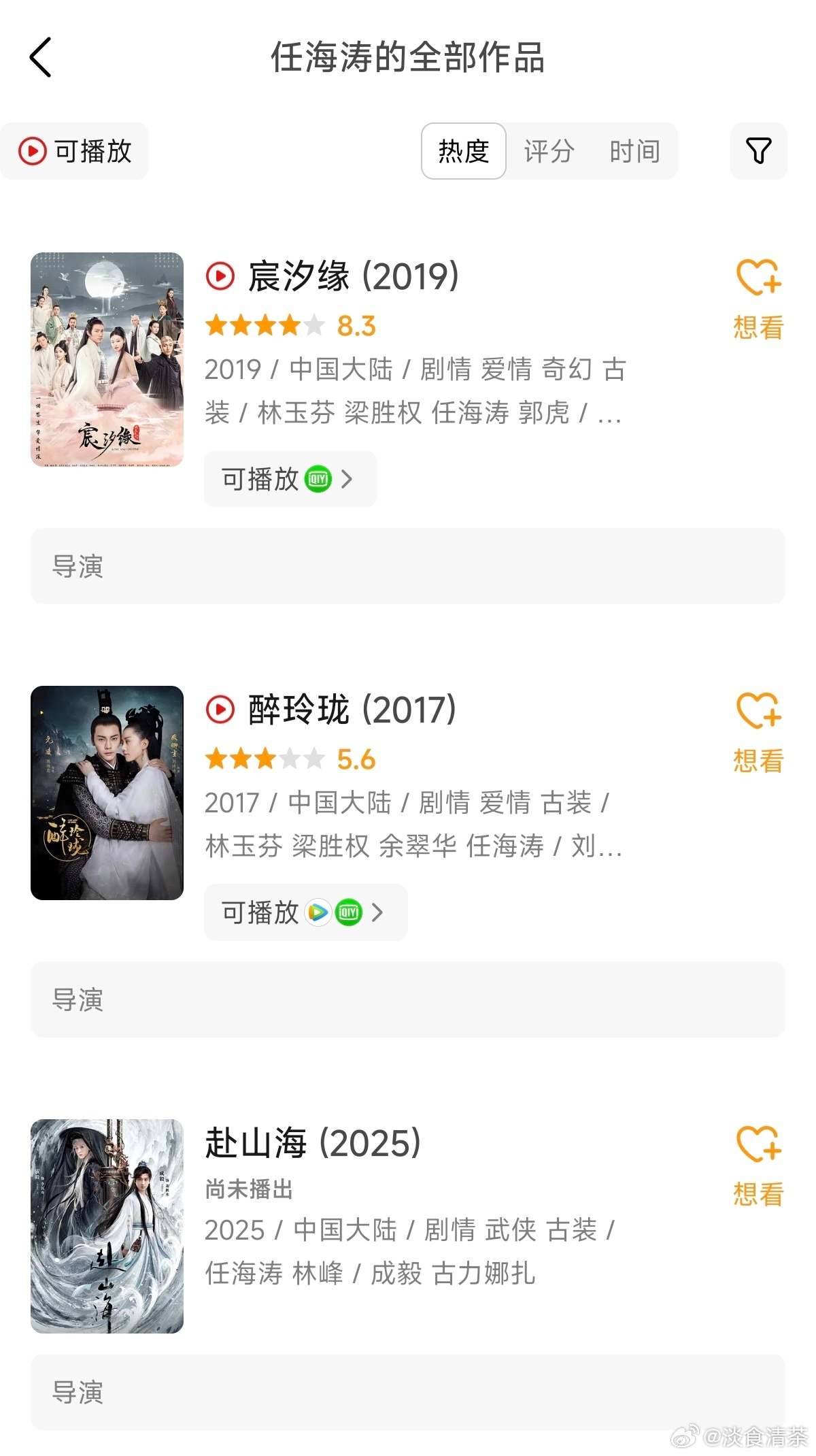Mark 赴山海 as 想看
816x1456 pixels.
759,1167
